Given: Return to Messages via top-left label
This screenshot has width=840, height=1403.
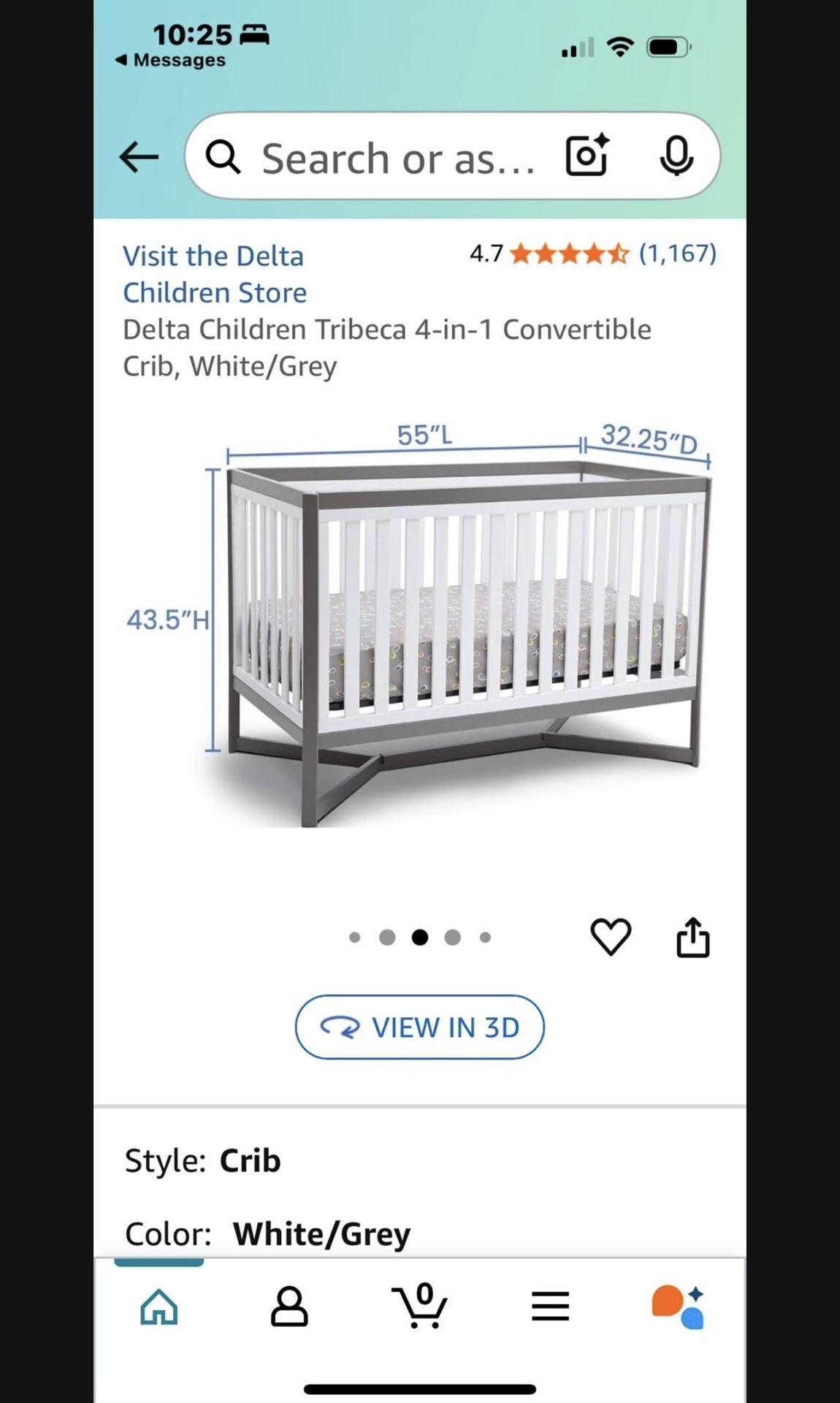Looking at the screenshot, I should click(x=173, y=60).
